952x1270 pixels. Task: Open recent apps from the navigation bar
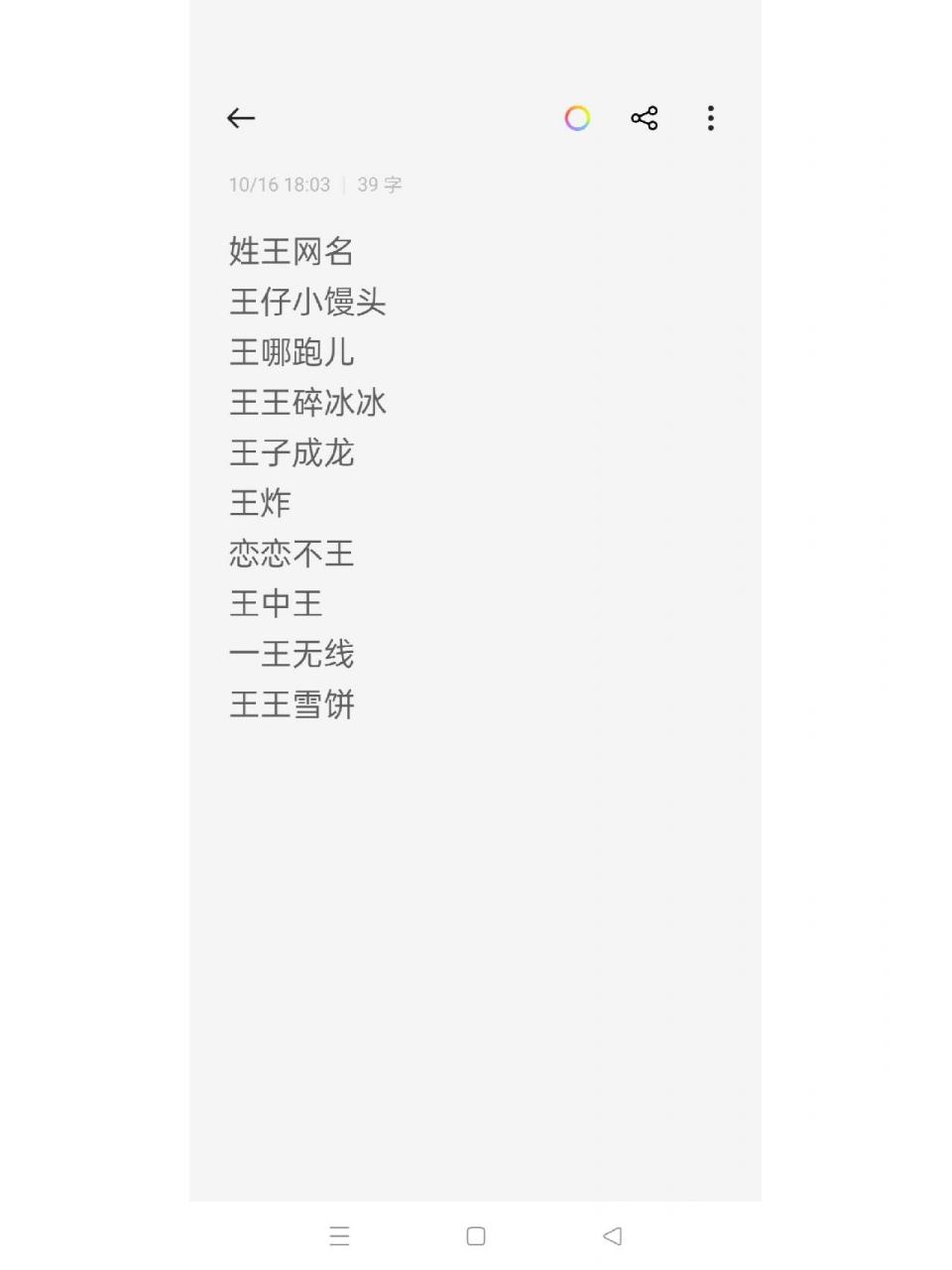tap(339, 1236)
